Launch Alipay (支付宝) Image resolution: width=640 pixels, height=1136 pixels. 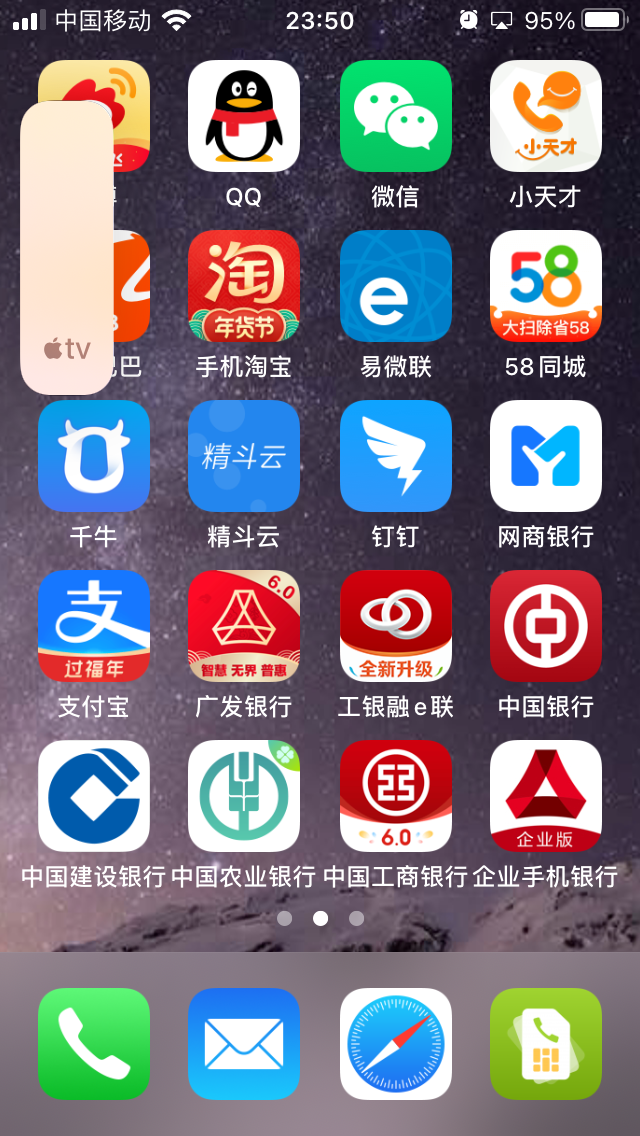[x=94, y=626]
